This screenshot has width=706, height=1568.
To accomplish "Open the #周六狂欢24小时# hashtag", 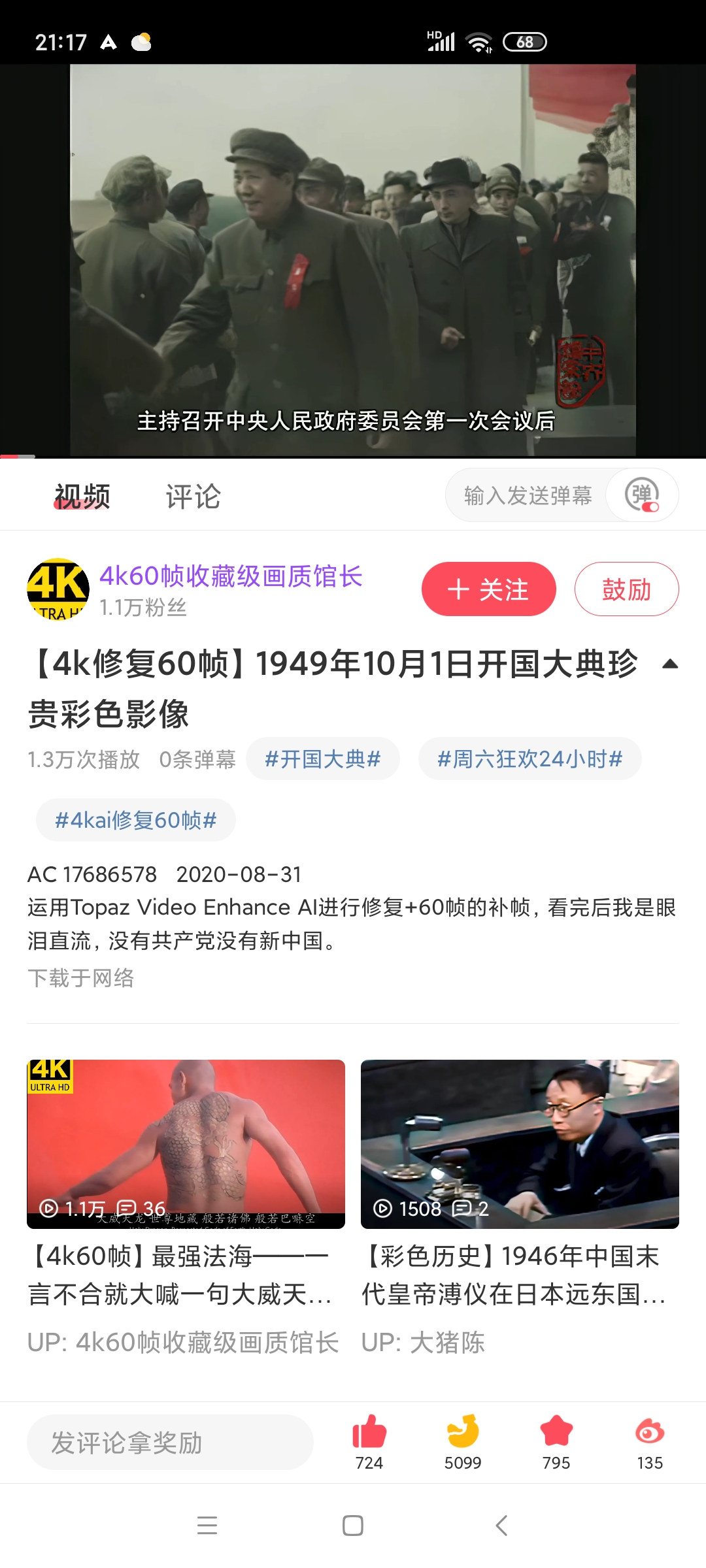I will click(x=529, y=759).
